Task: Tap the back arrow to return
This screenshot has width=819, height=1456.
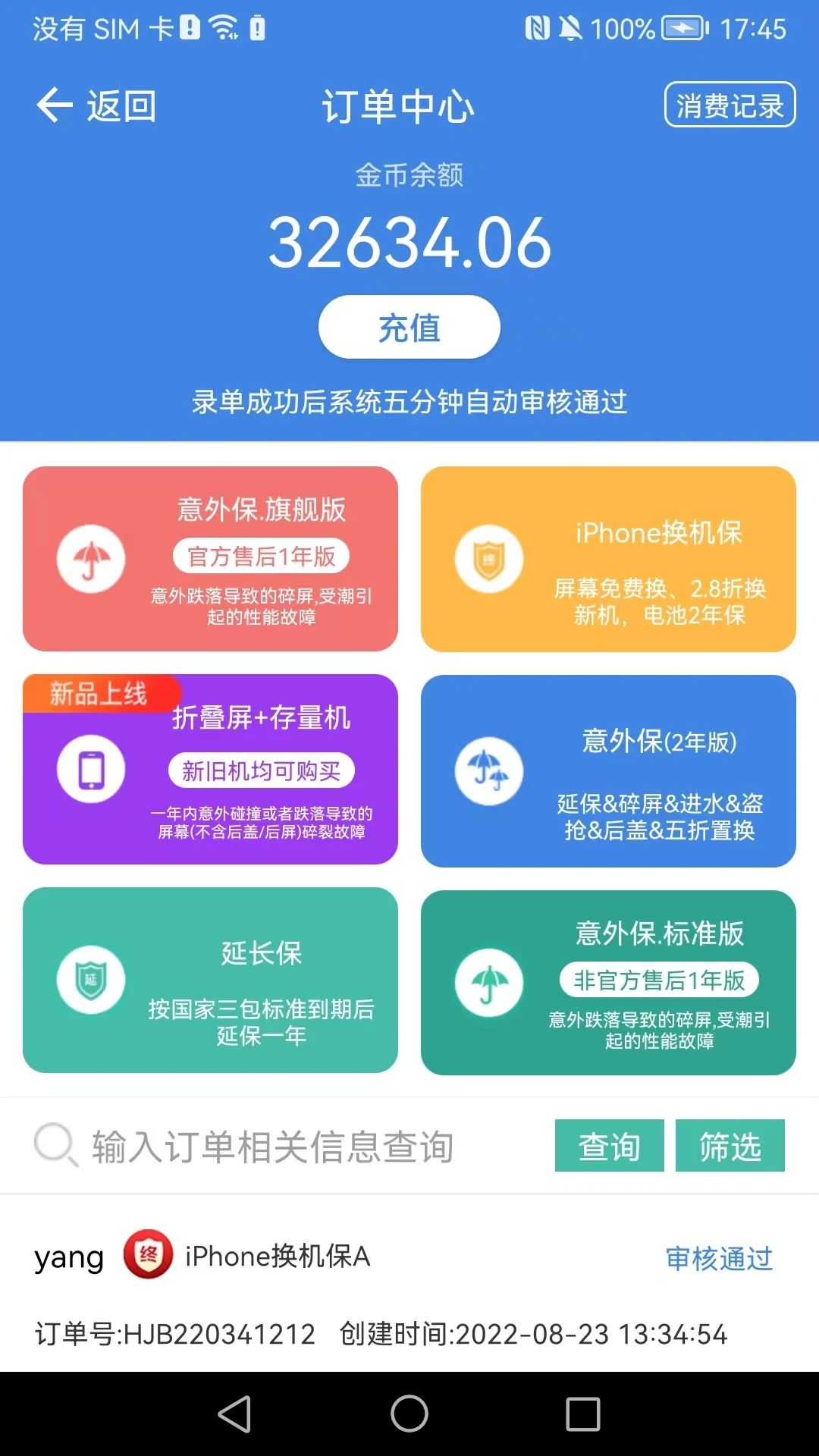Action: pyautogui.click(x=52, y=105)
